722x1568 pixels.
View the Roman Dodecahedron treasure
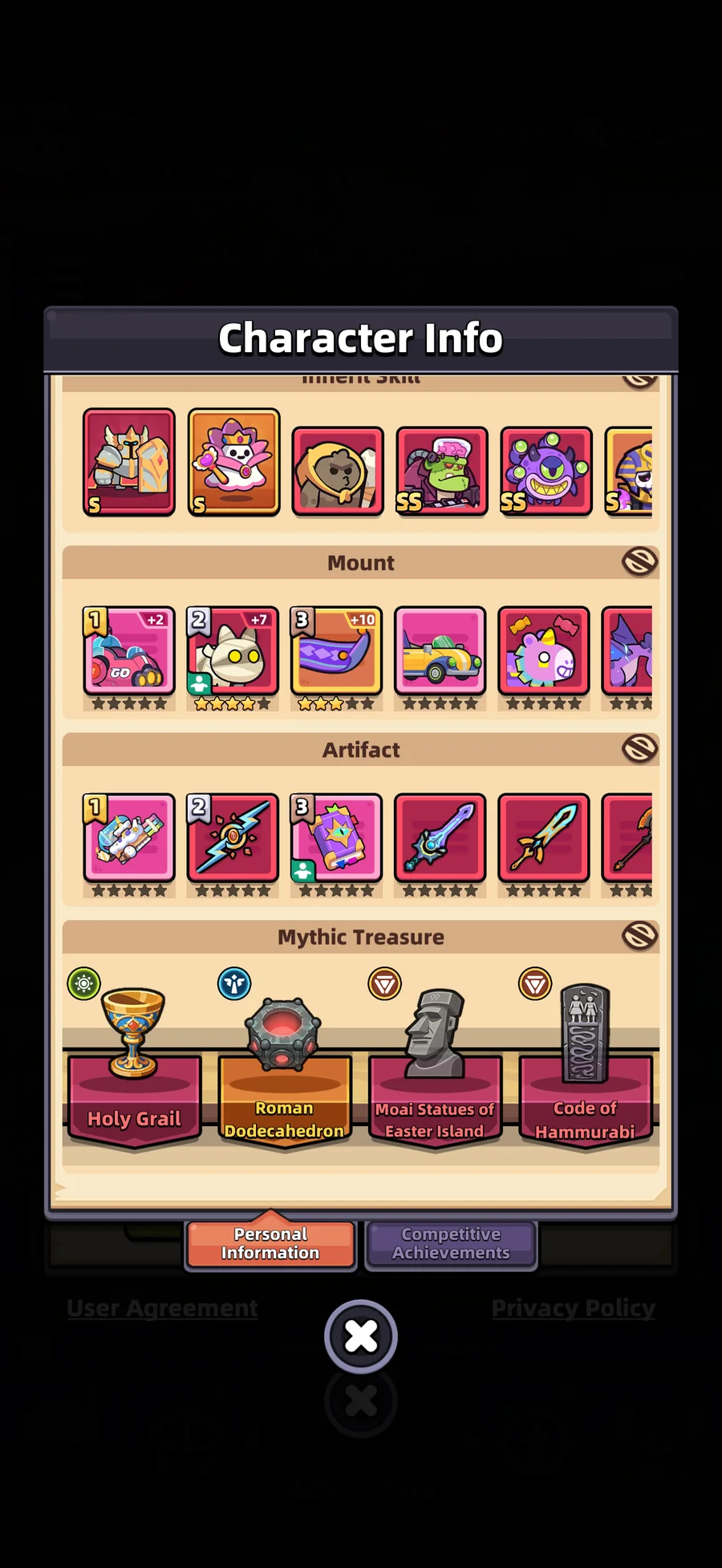pos(284,1067)
